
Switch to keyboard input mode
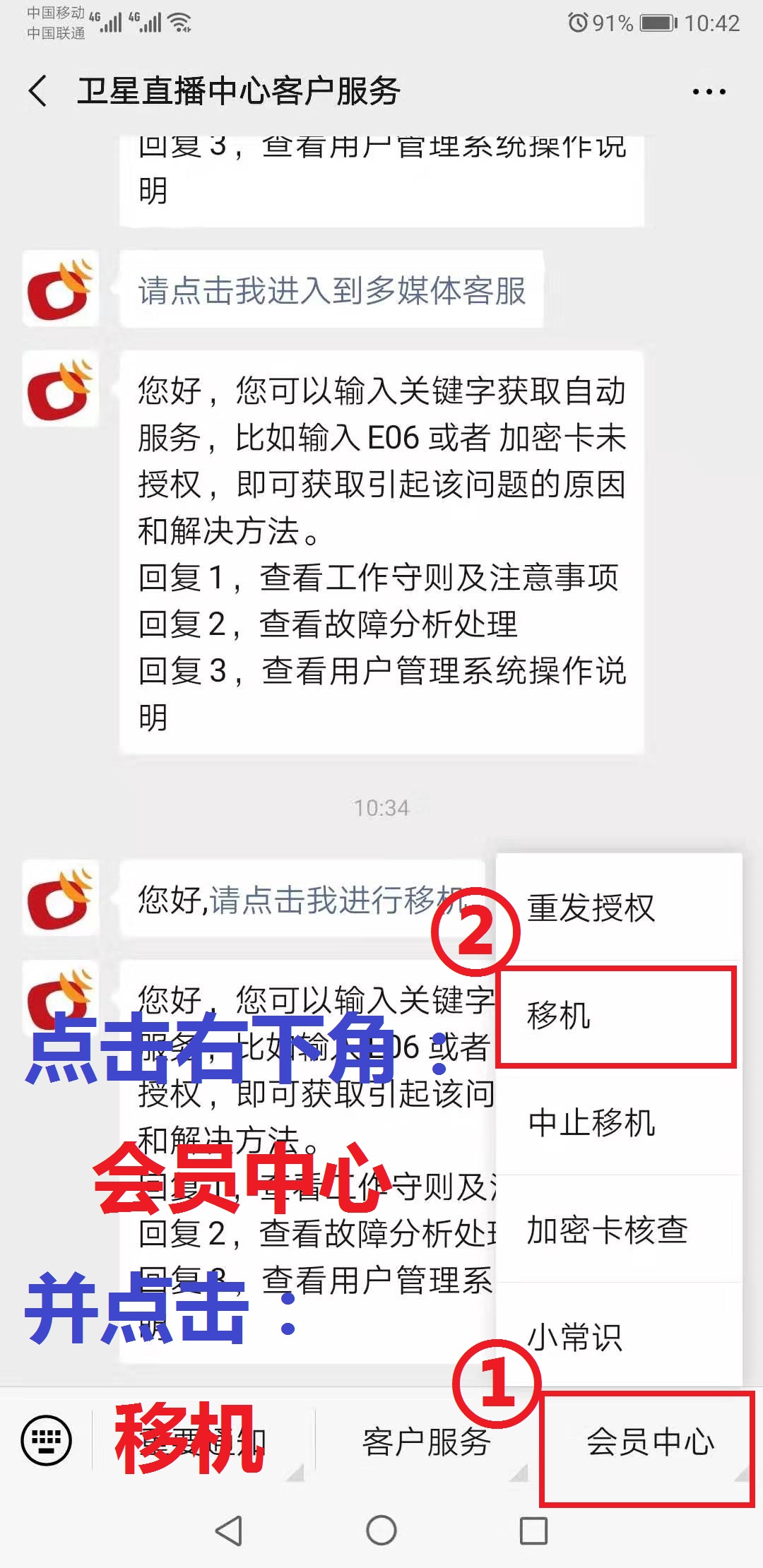(x=47, y=1441)
